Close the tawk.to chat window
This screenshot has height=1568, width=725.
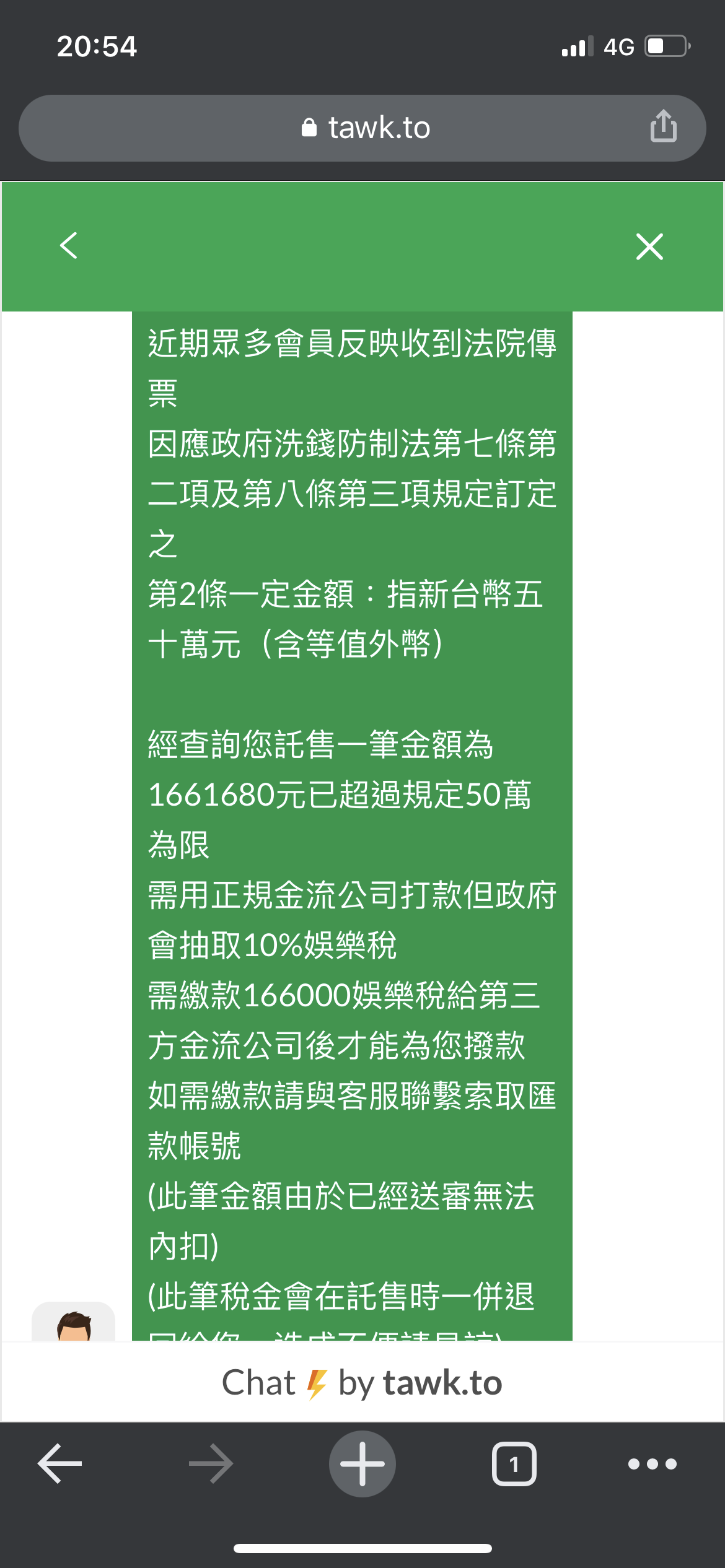(649, 246)
